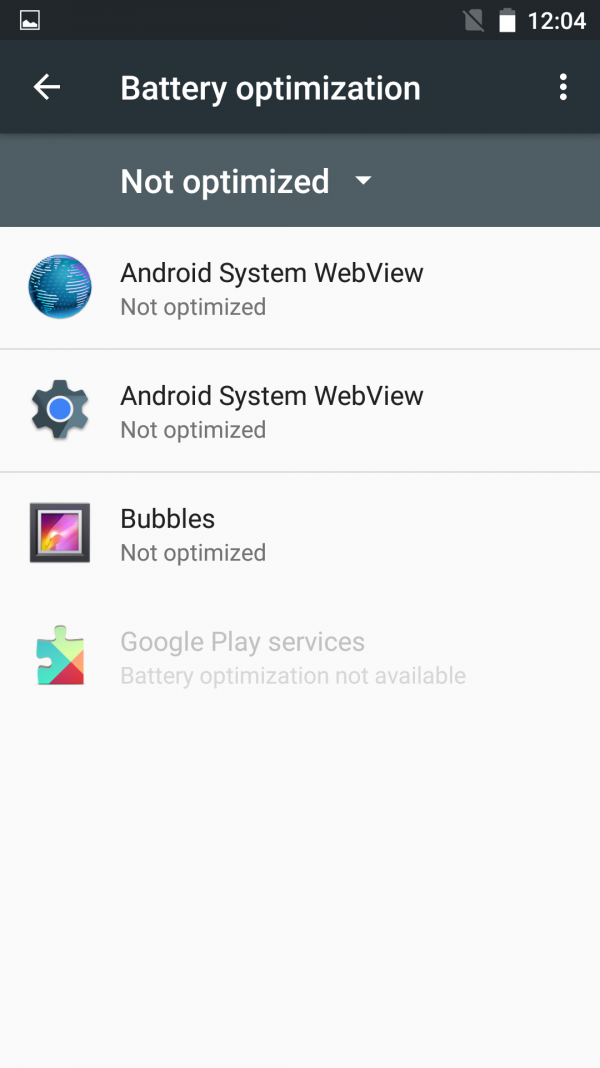Expand the Not optimized filter dropdown
The width and height of the screenshot is (600, 1068).
tap(246, 181)
